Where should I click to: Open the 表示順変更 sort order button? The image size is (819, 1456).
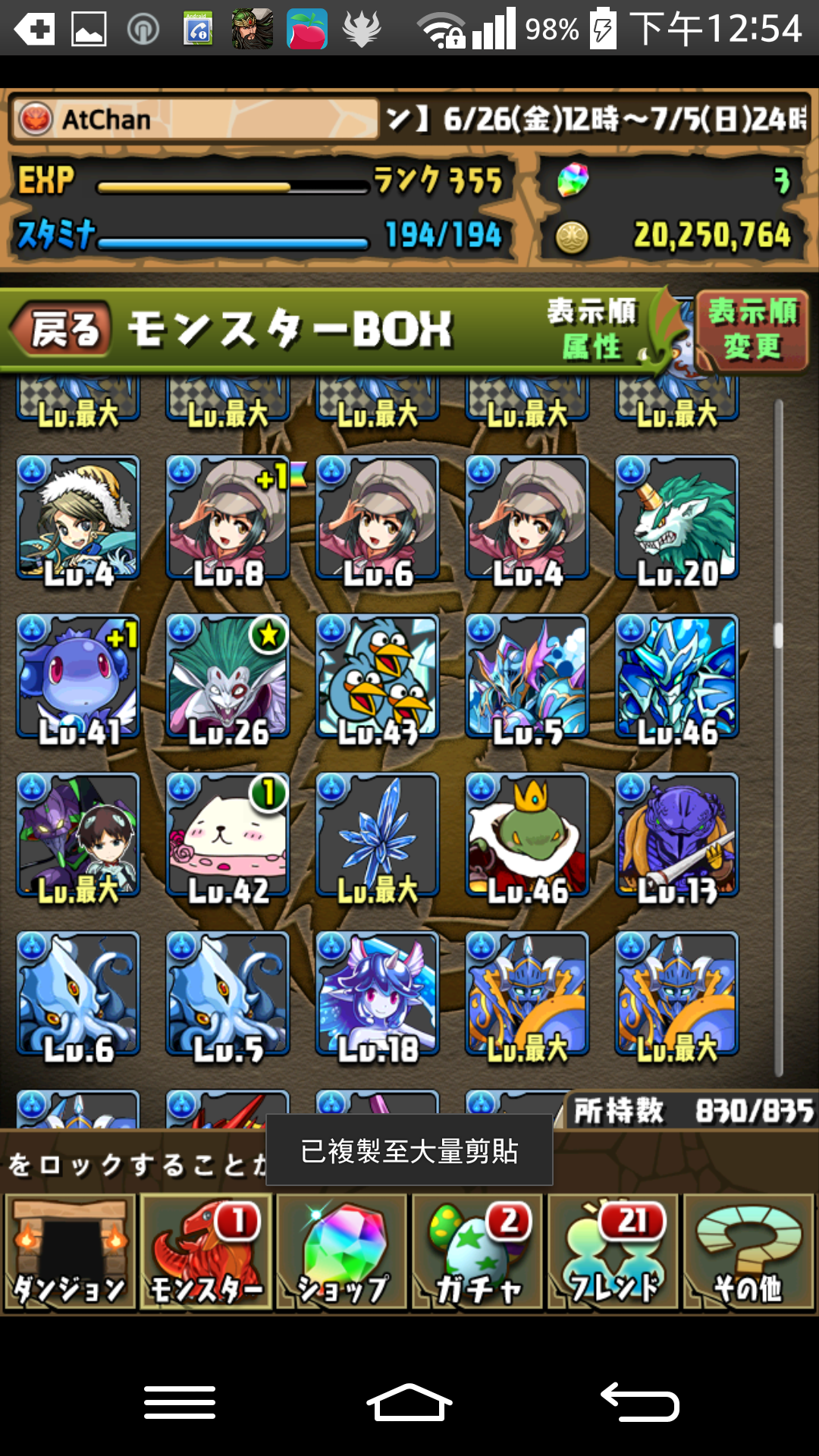coord(752,331)
